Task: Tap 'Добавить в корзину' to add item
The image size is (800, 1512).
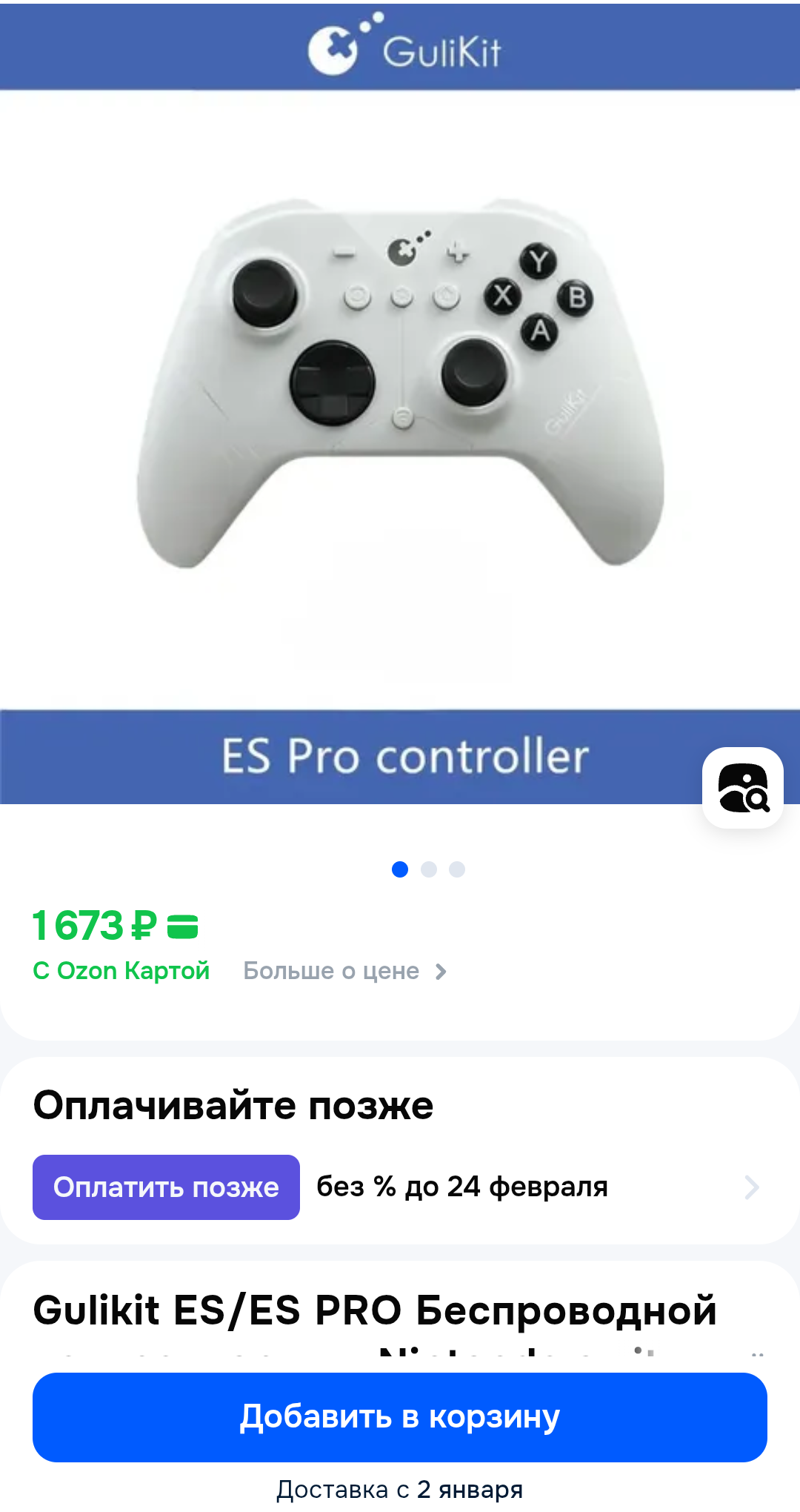Action: coord(400,1417)
